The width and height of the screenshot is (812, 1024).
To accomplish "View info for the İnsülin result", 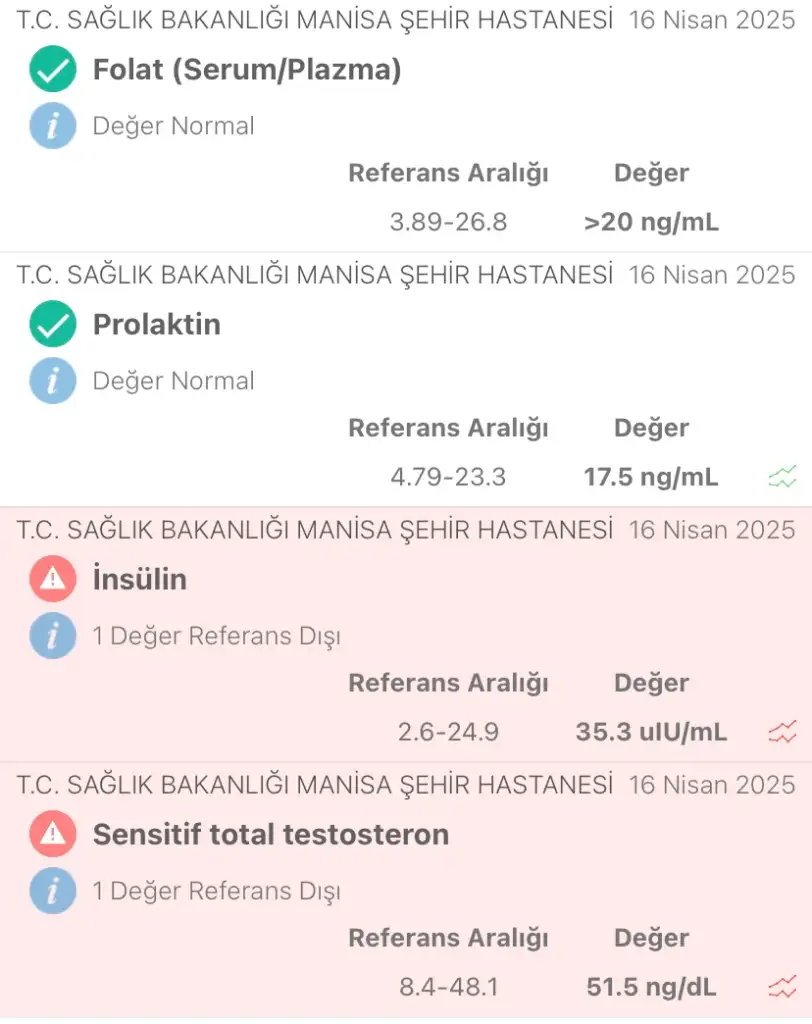I will pyautogui.click(x=53, y=636).
